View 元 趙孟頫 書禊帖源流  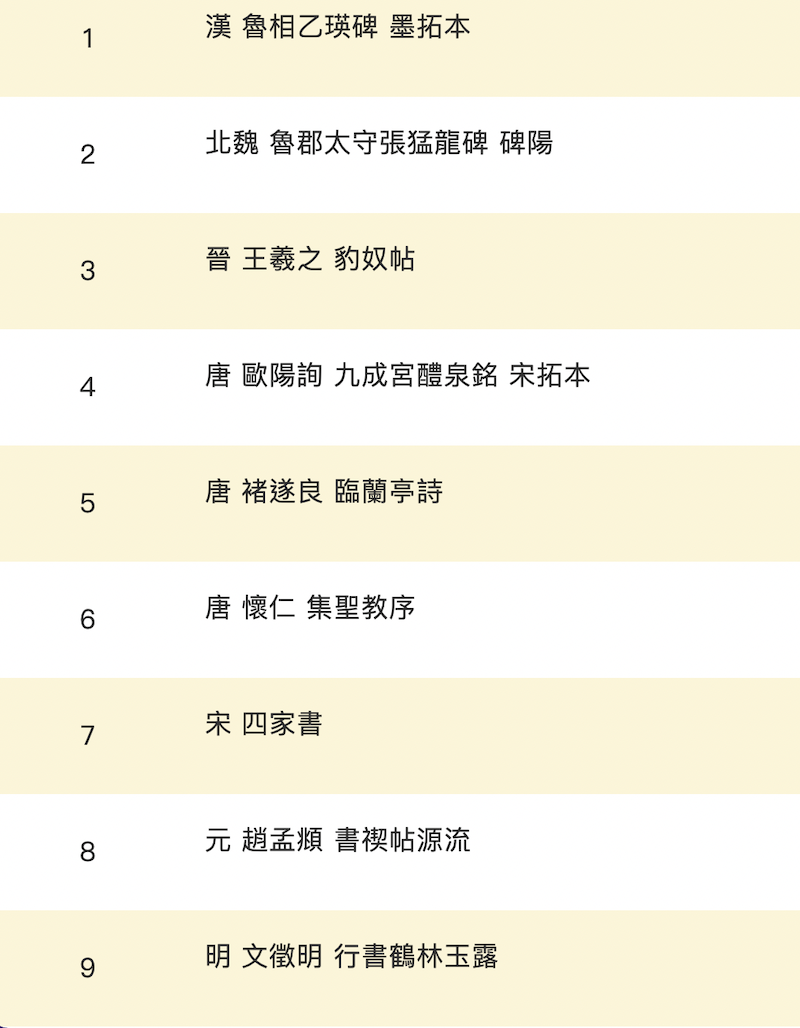coord(338,840)
